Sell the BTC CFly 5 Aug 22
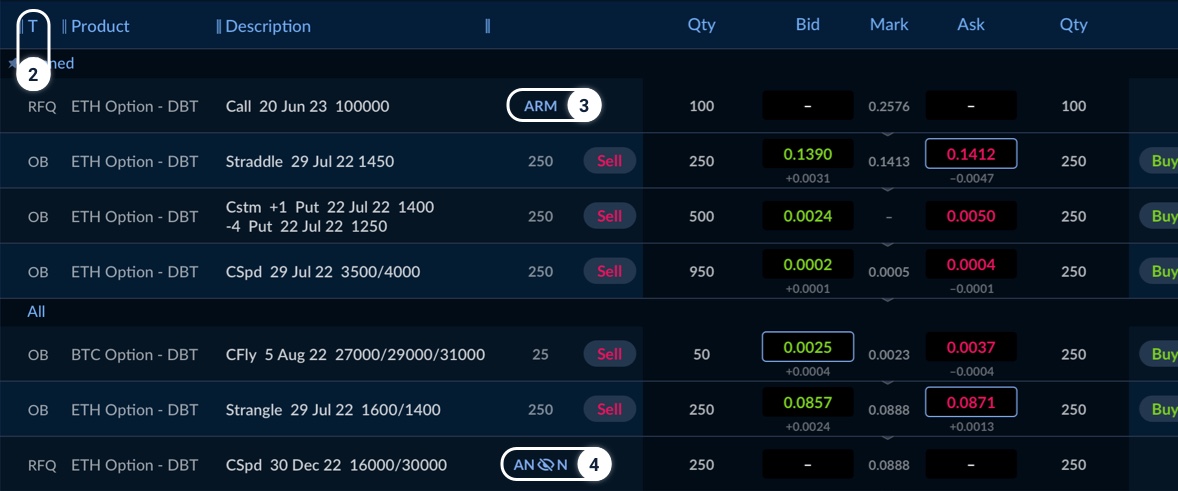 tap(609, 354)
